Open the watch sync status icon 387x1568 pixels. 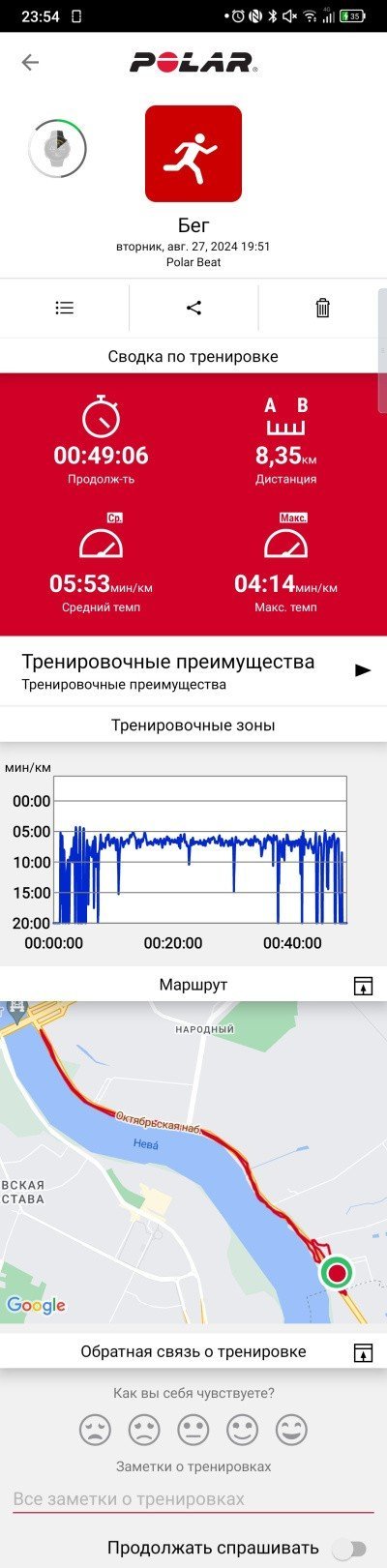[x=57, y=149]
